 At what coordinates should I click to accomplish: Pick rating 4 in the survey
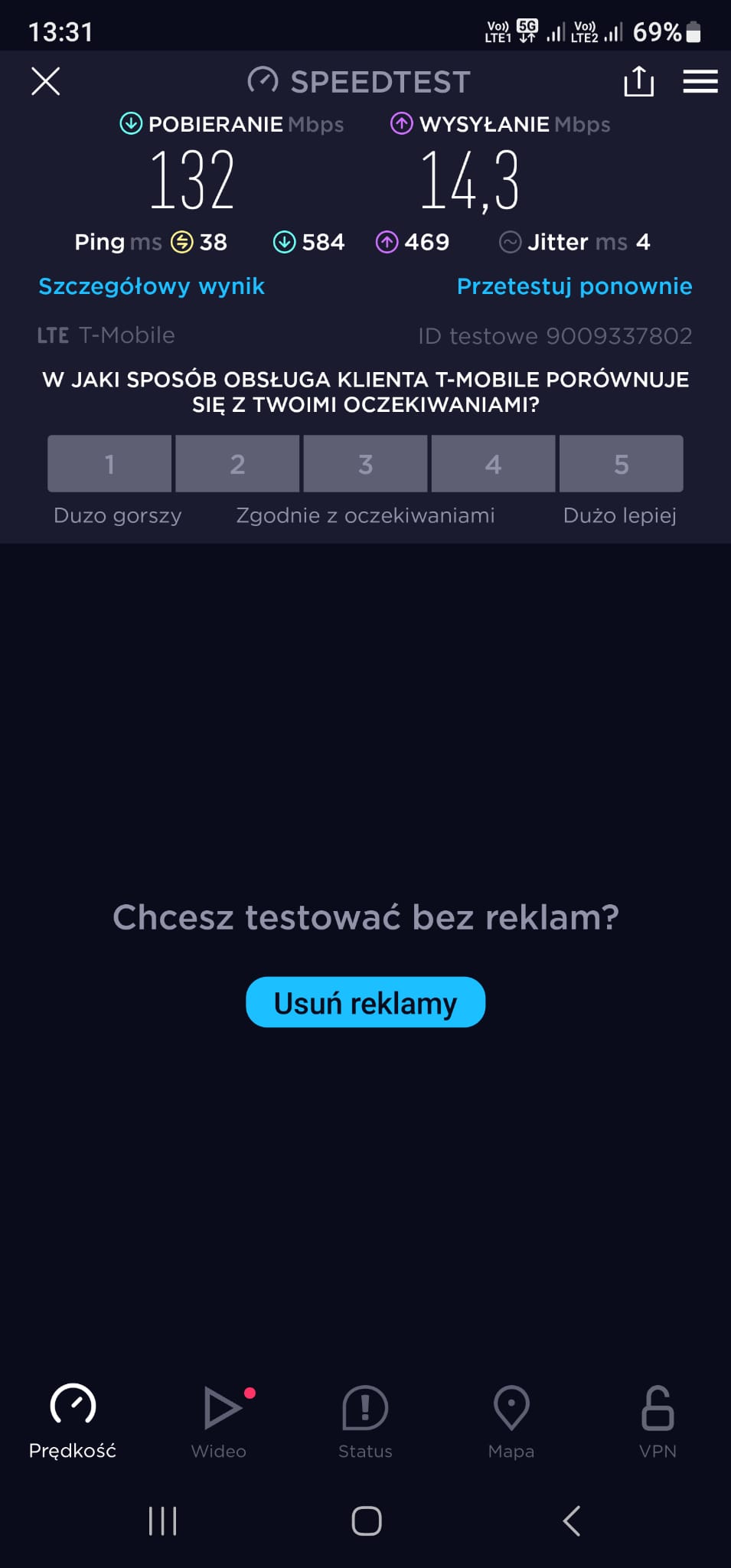[493, 464]
